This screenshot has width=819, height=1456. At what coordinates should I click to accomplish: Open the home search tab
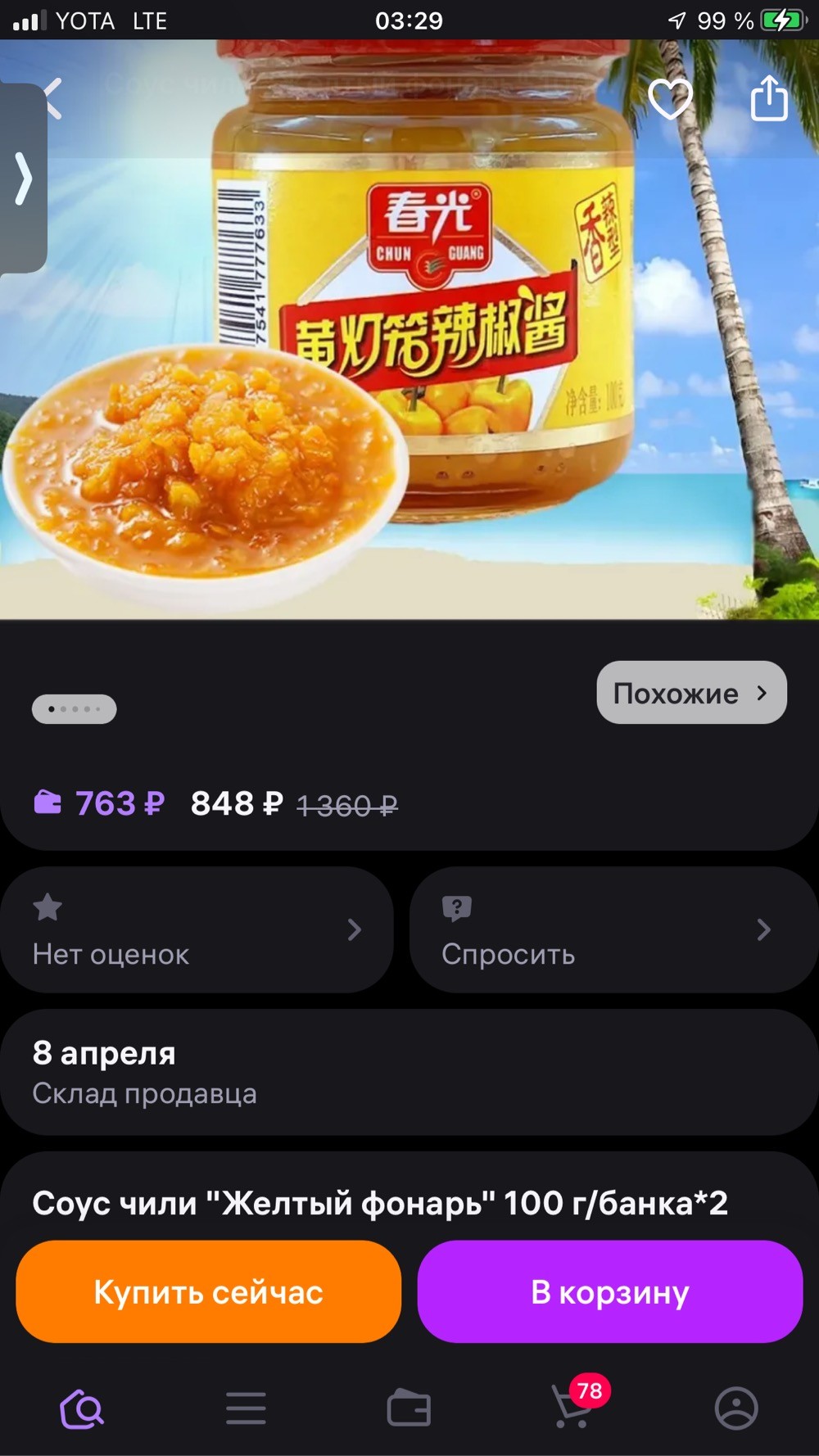tap(82, 1409)
